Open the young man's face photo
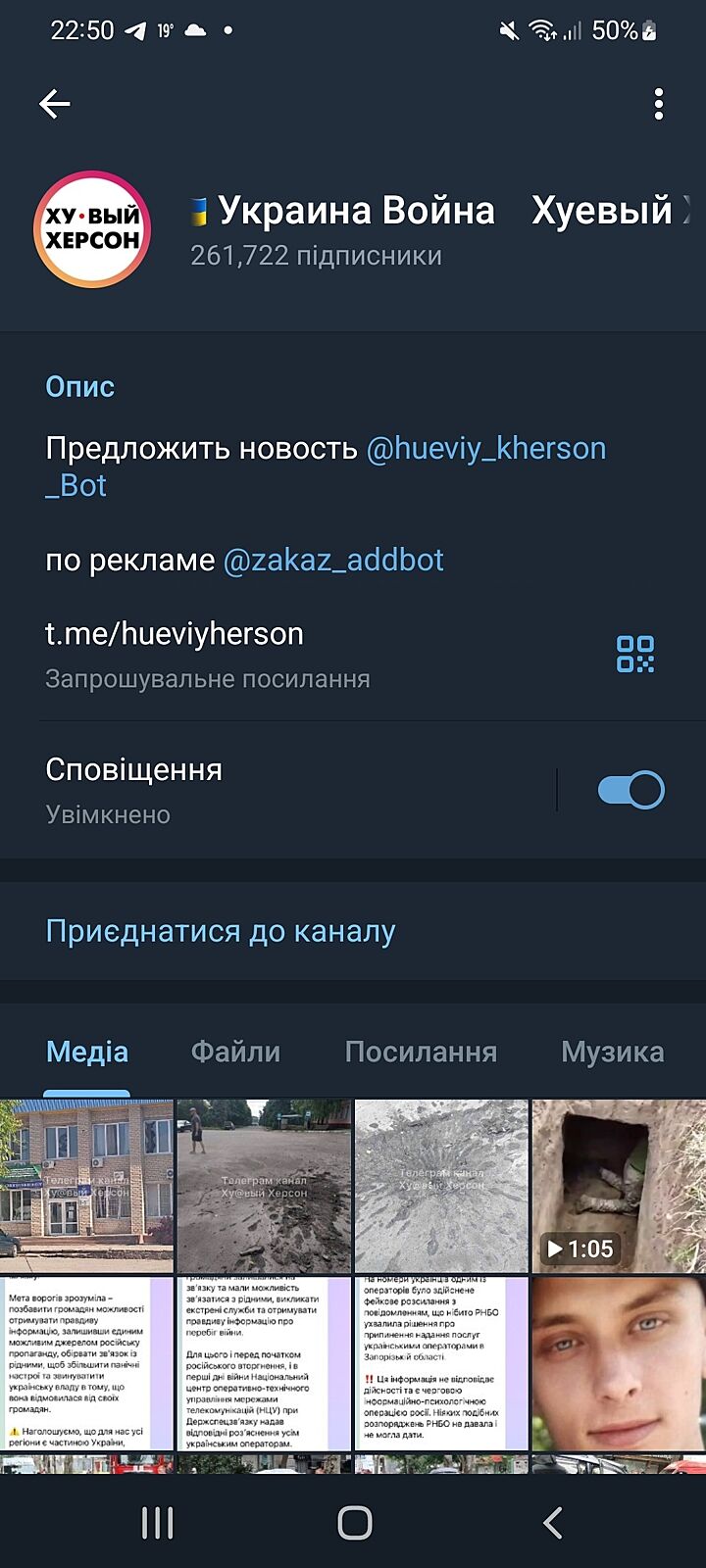Screen dimensions: 706x1568 pos(618,1363)
